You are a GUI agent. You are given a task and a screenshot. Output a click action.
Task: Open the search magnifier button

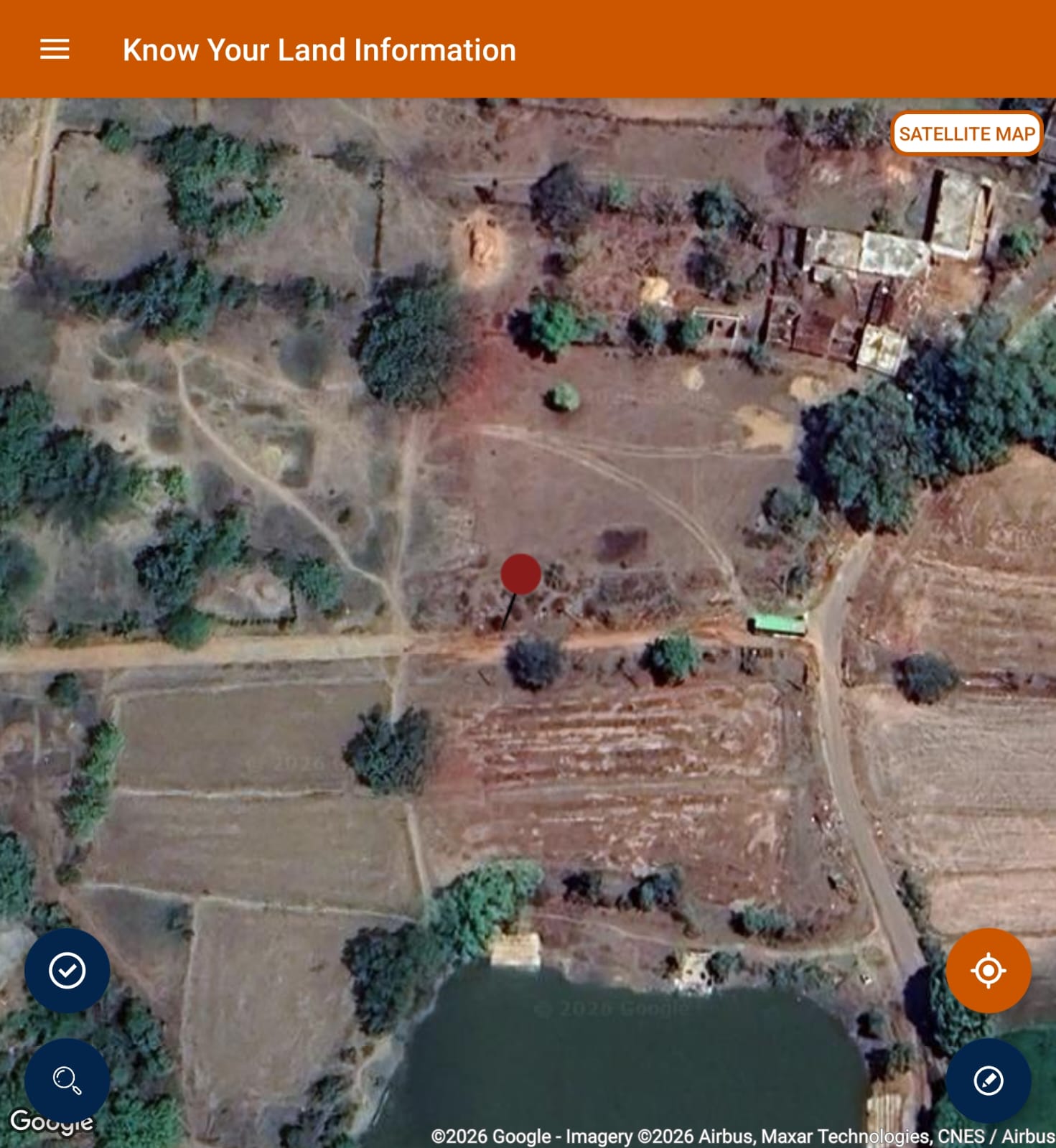point(67,1080)
